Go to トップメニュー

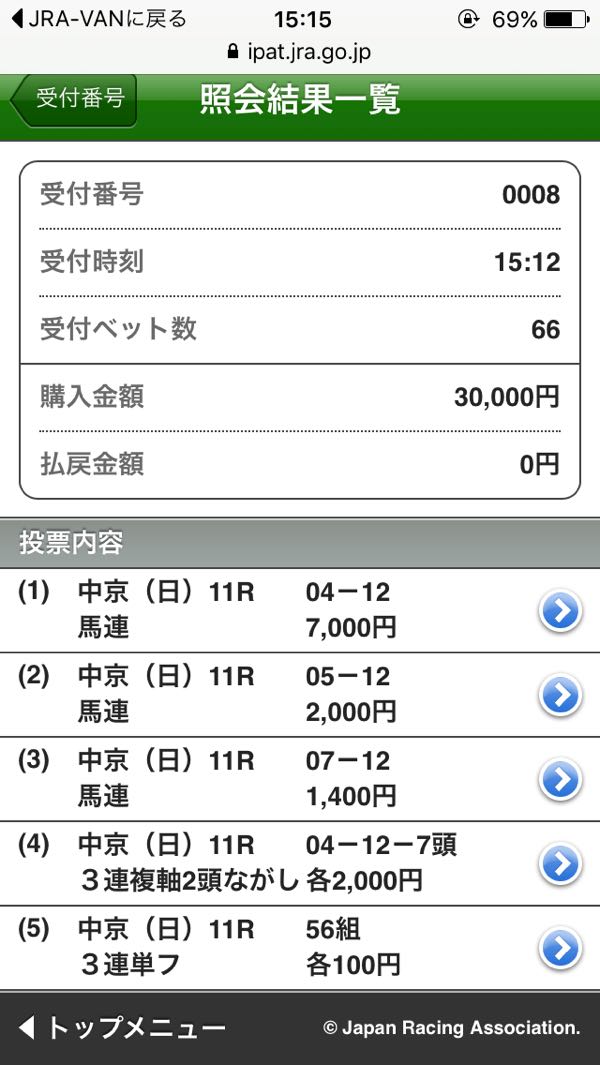point(123,1027)
